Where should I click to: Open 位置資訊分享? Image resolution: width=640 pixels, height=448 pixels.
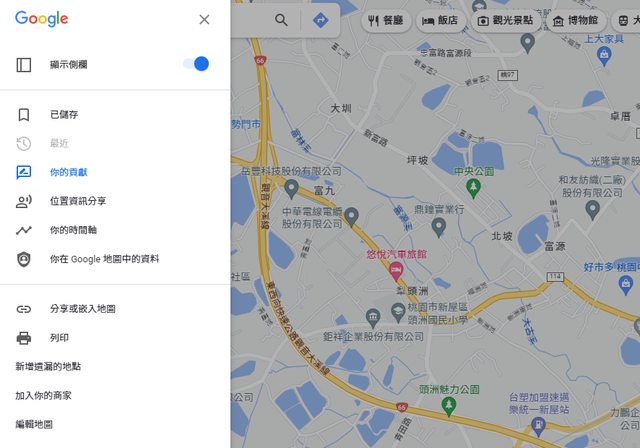77,201
